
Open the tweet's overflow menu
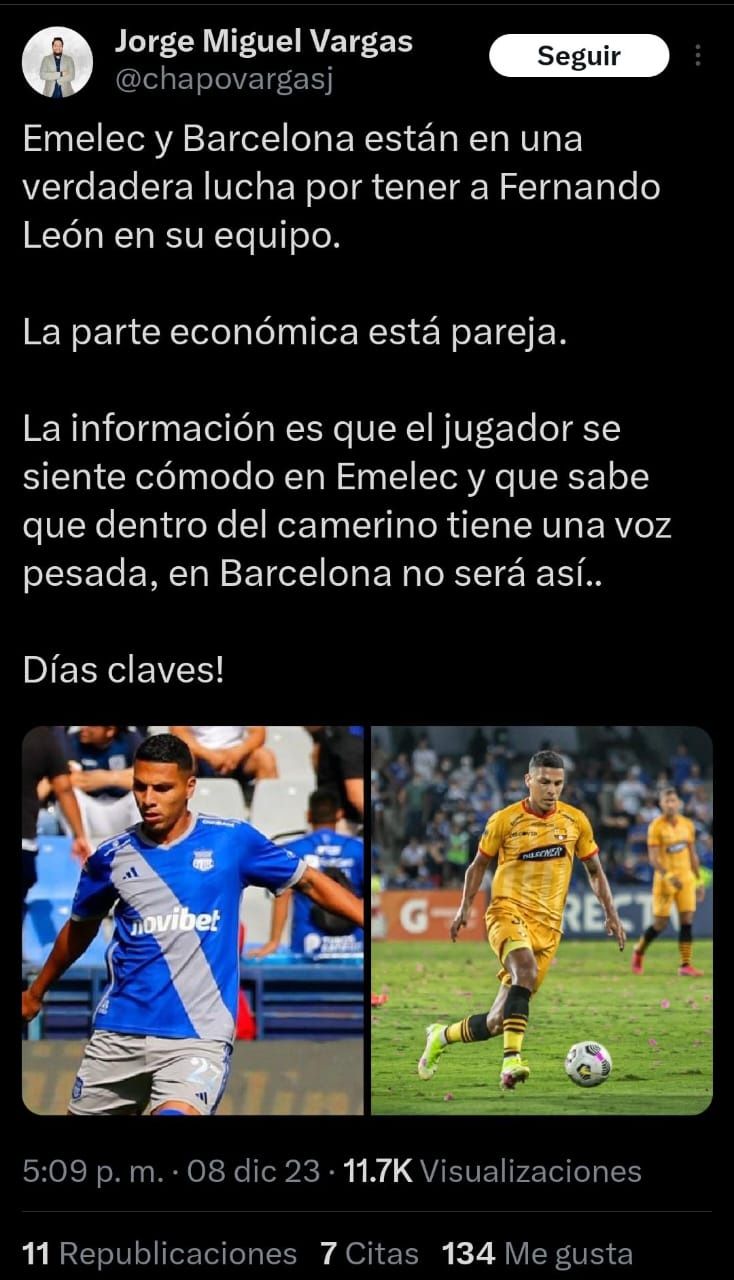click(x=698, y=56)
